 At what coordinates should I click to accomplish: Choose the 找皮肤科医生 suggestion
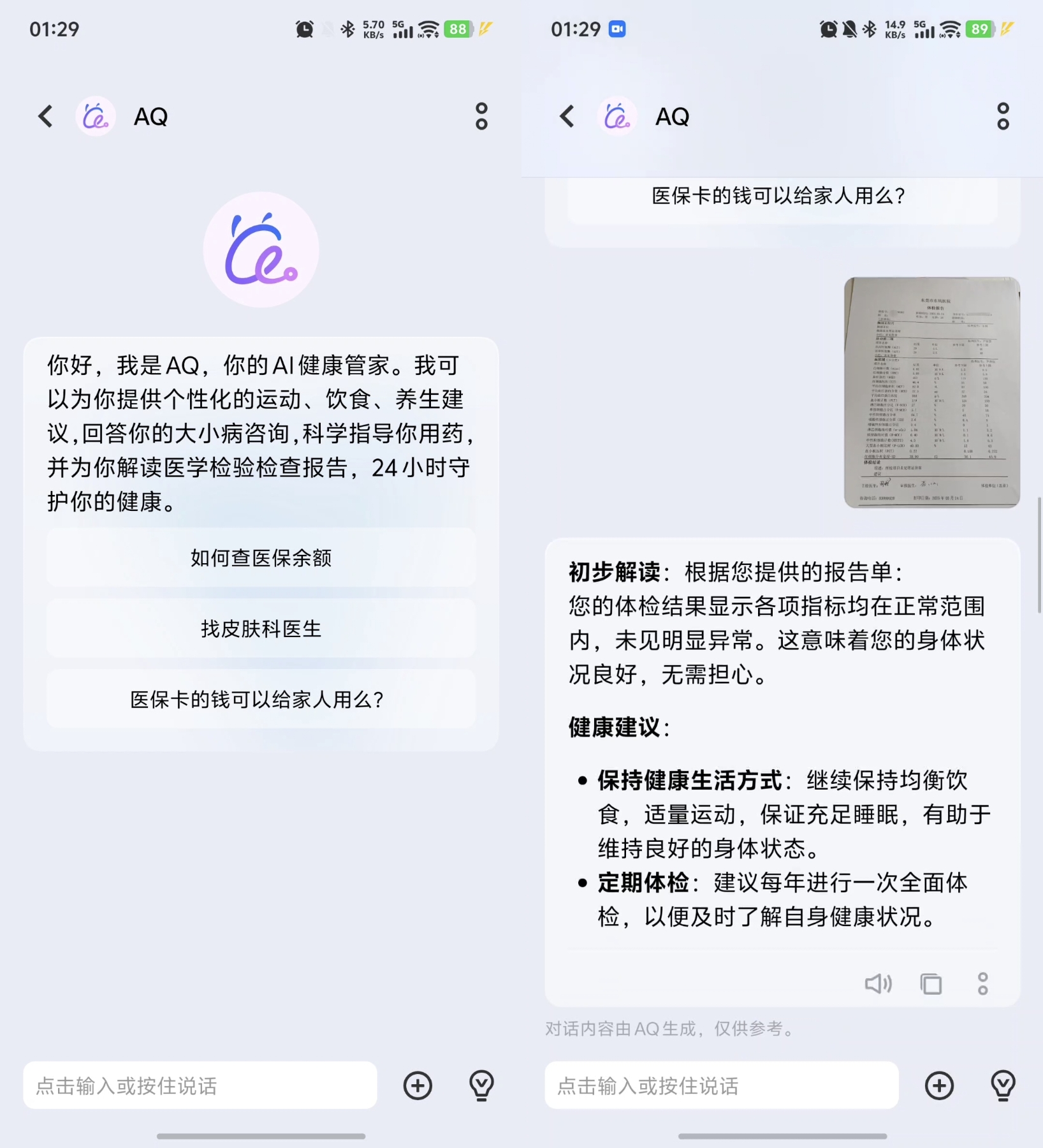[261, 629]
